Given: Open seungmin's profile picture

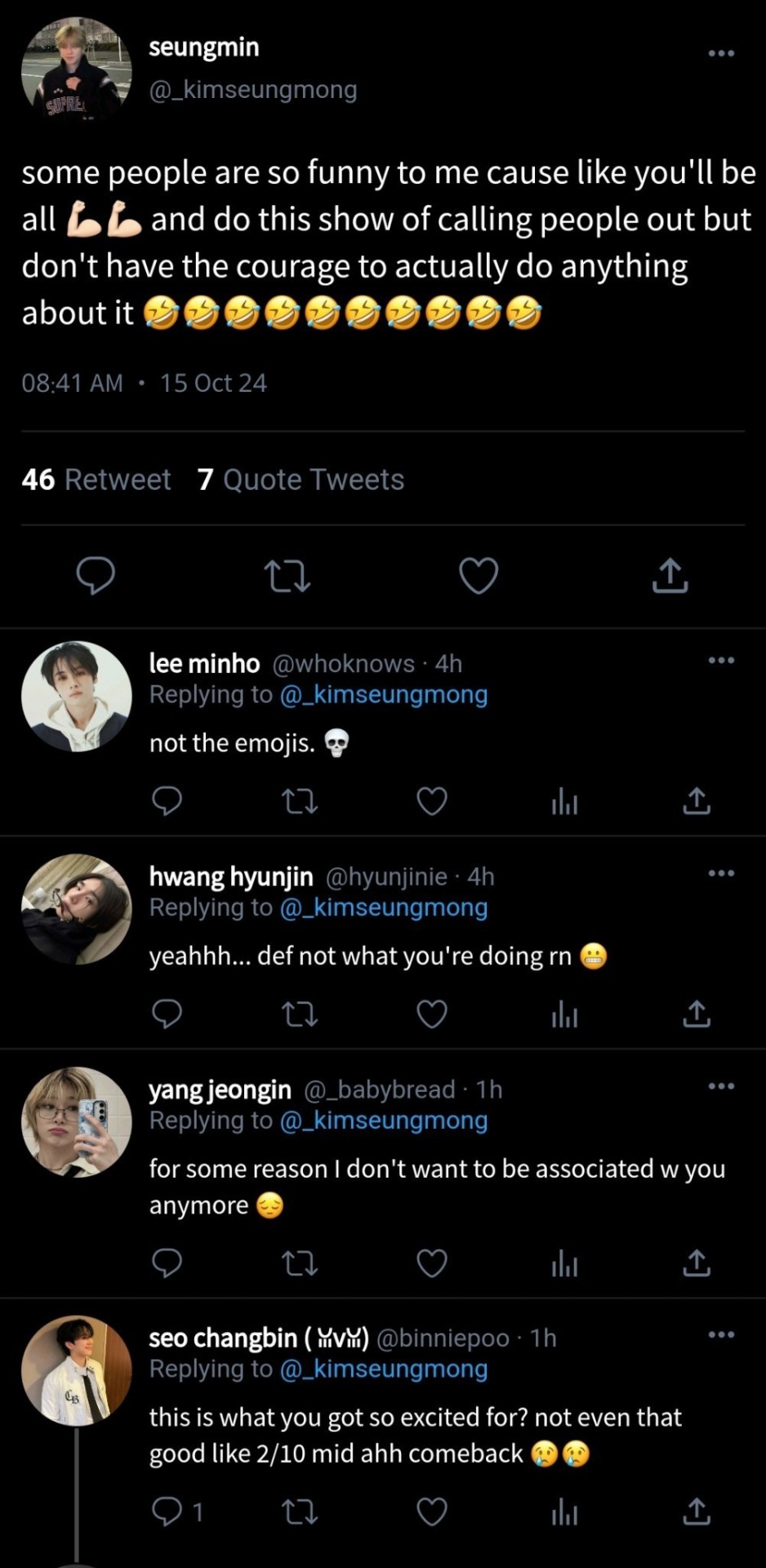Looking at the screenshot, I should coord(76,72).
